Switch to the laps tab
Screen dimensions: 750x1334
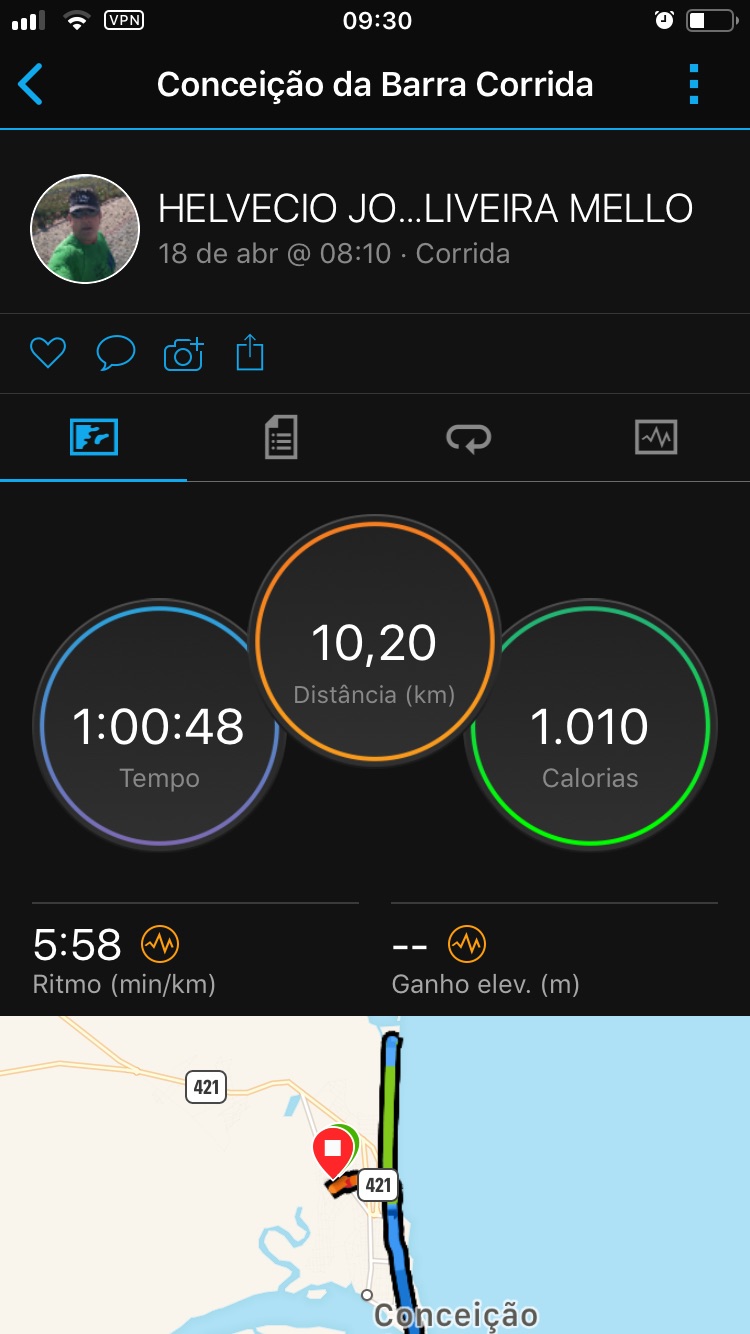coord(468,437)
